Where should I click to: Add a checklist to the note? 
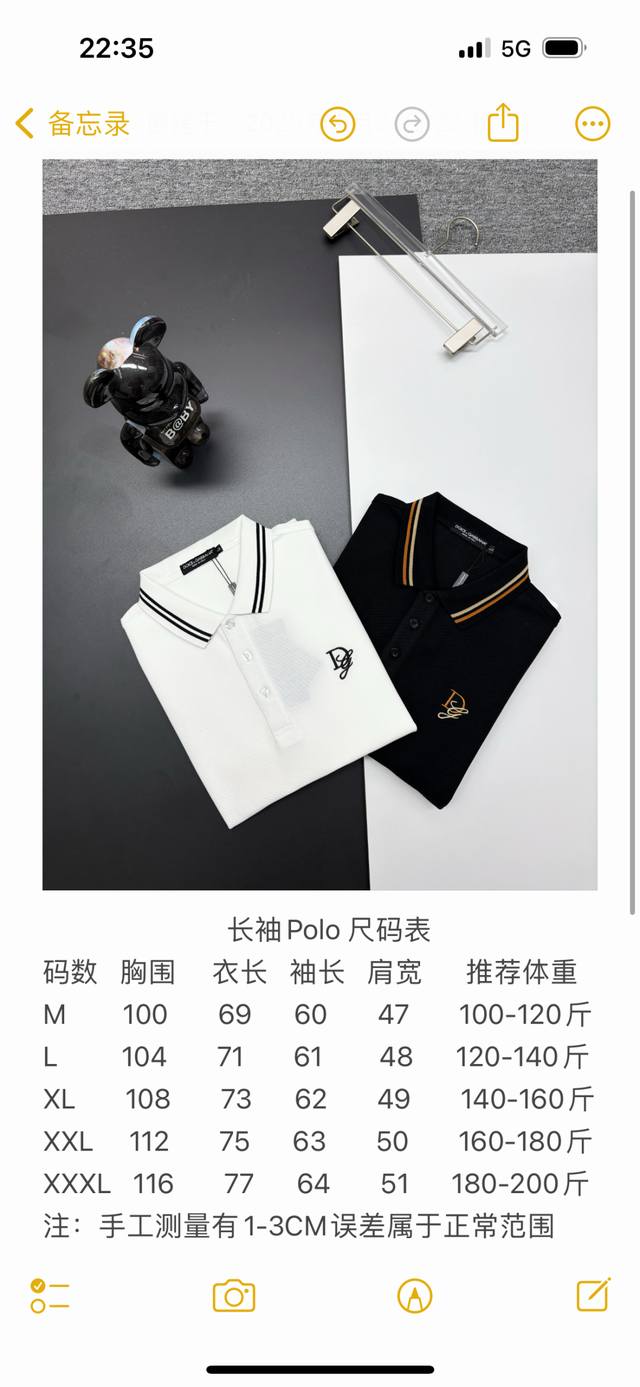coord(50,1295)
